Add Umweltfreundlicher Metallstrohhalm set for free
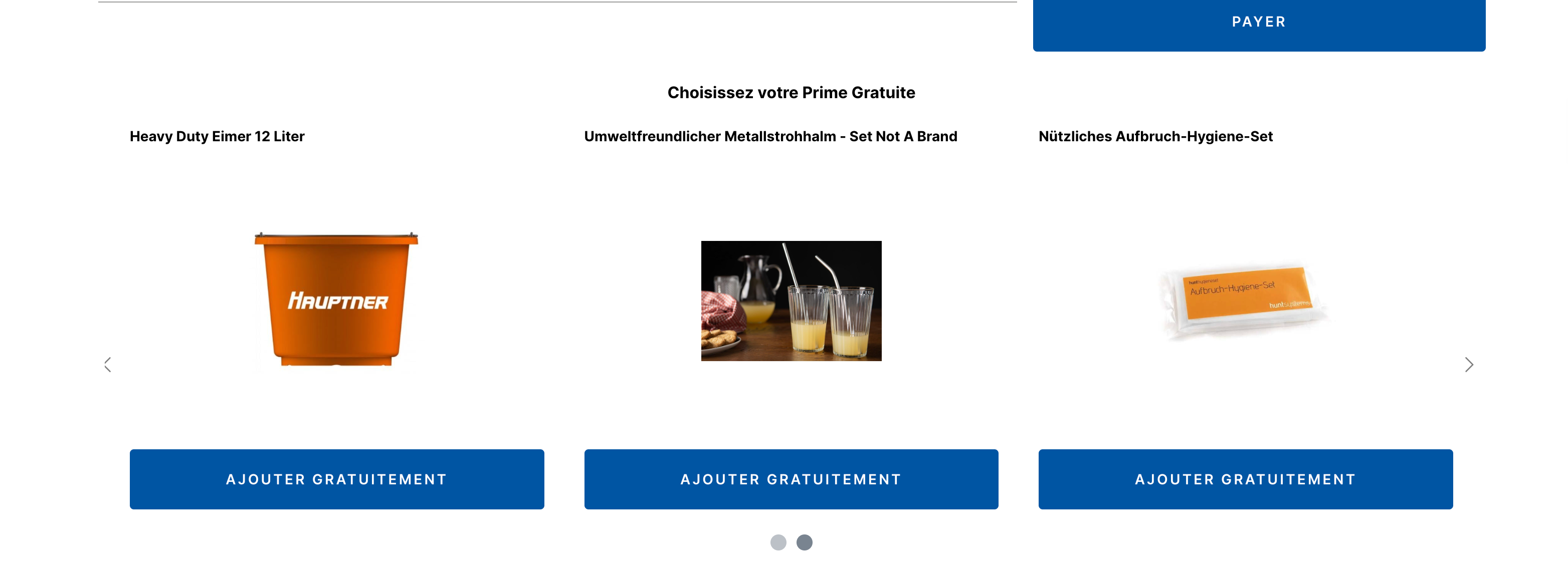Image resolution: width=1568 pixels, height=567 pixels. (791, 479)
